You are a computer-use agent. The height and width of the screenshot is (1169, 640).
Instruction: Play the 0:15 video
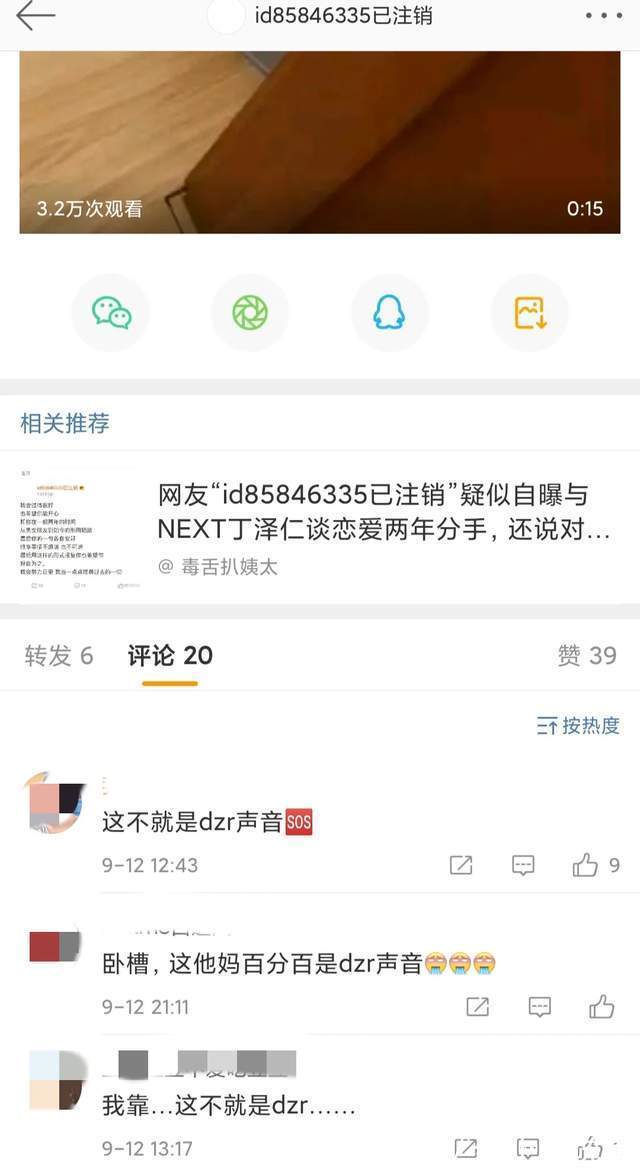[319, 142]
